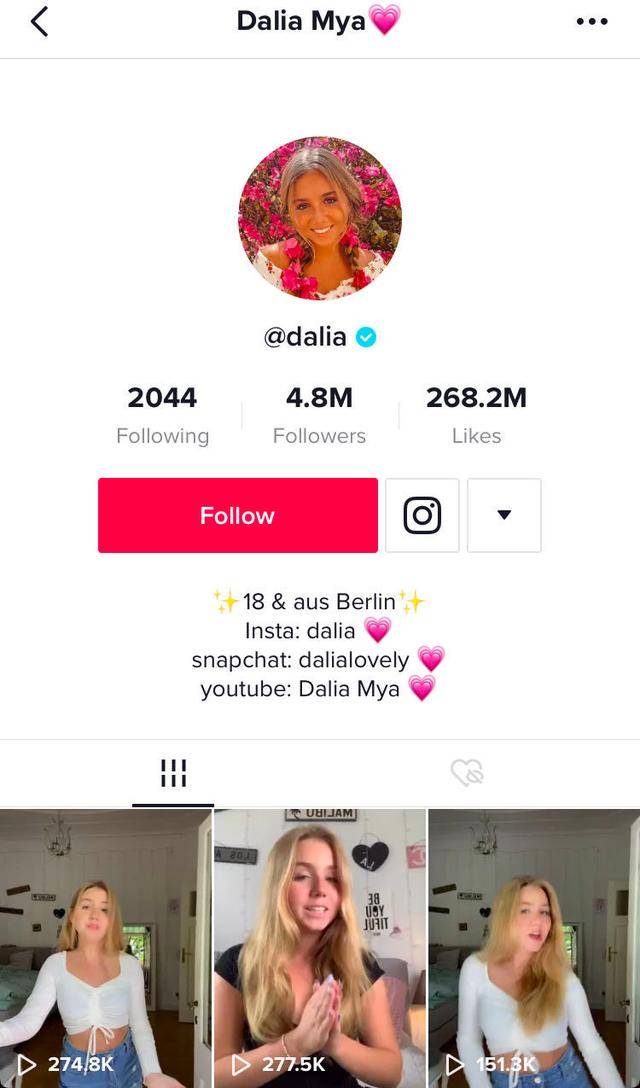Go back using the top-left arrow
640x1088 pixels.
(39, 21)
